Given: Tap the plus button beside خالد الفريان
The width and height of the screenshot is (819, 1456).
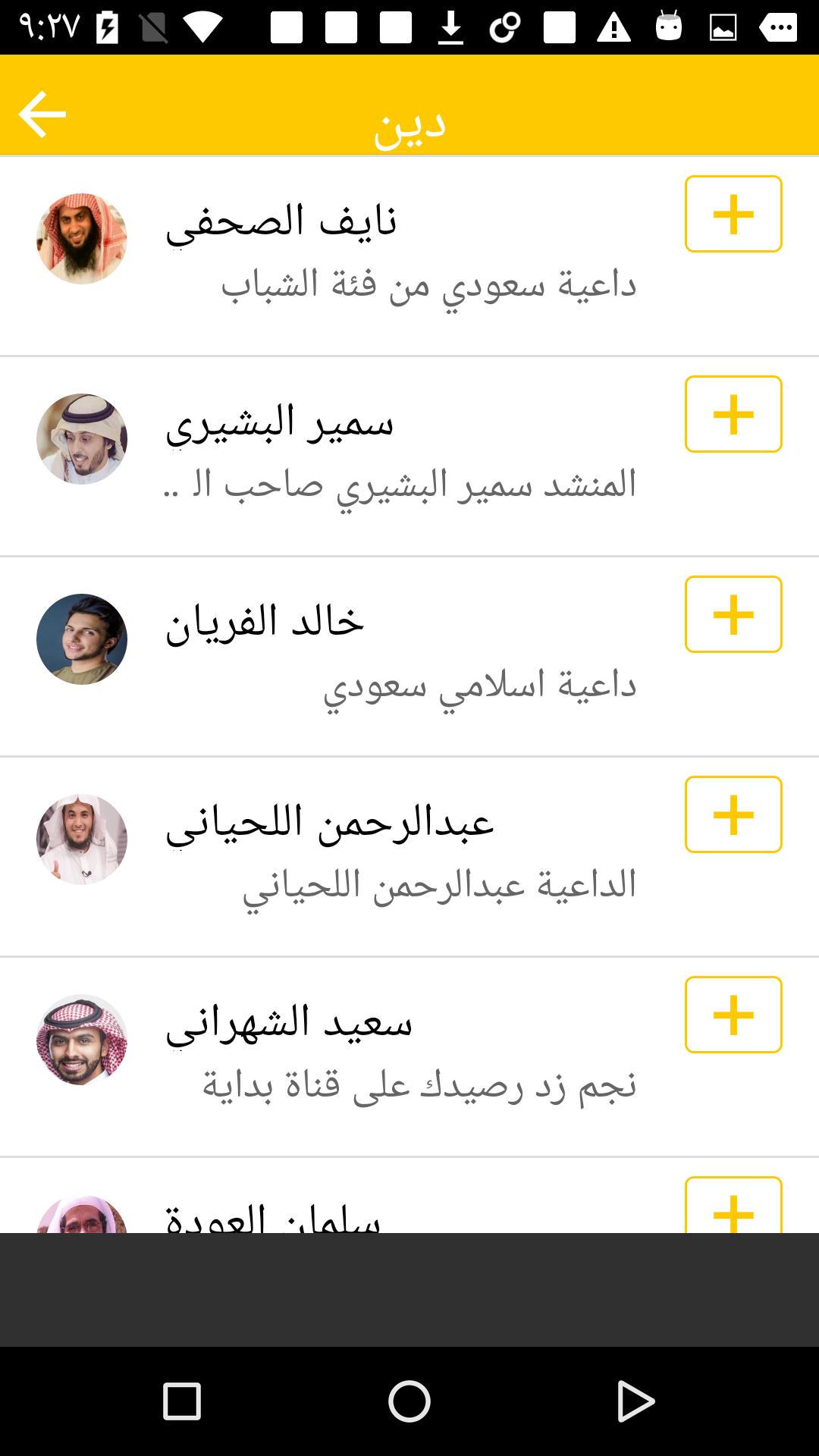Looking at the screenshot, I should pos(733,614).
